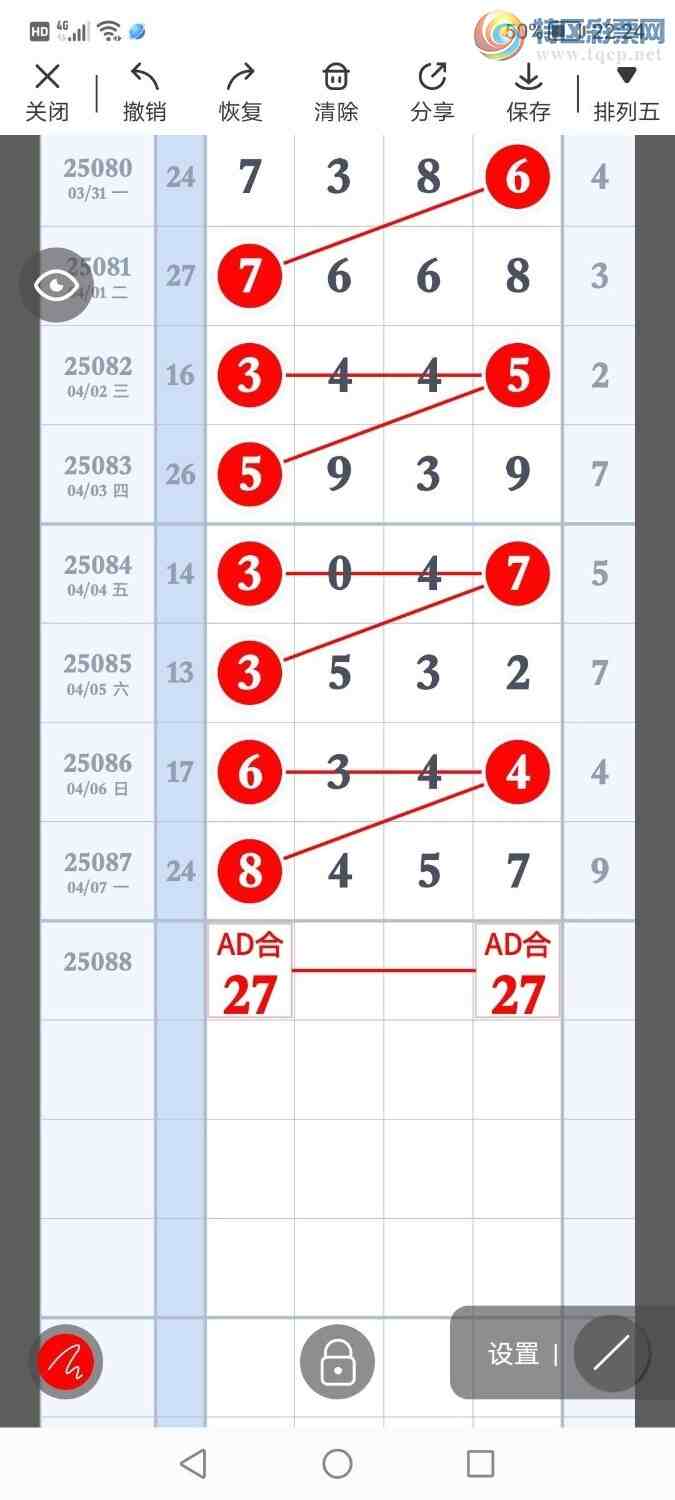Clear all drawings with 清除
Image resolution: width=675 pixels, height=1500 pixels.
(x=336, y=92)
